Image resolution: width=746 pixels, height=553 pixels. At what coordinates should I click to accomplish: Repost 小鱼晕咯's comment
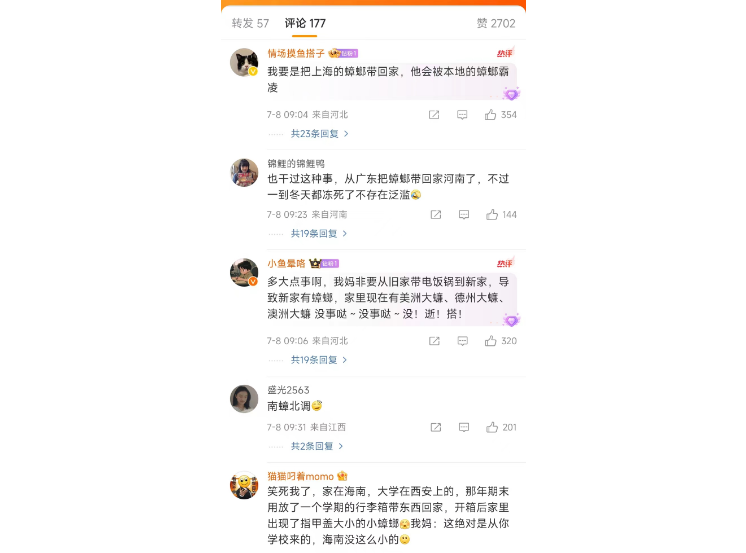434,341
